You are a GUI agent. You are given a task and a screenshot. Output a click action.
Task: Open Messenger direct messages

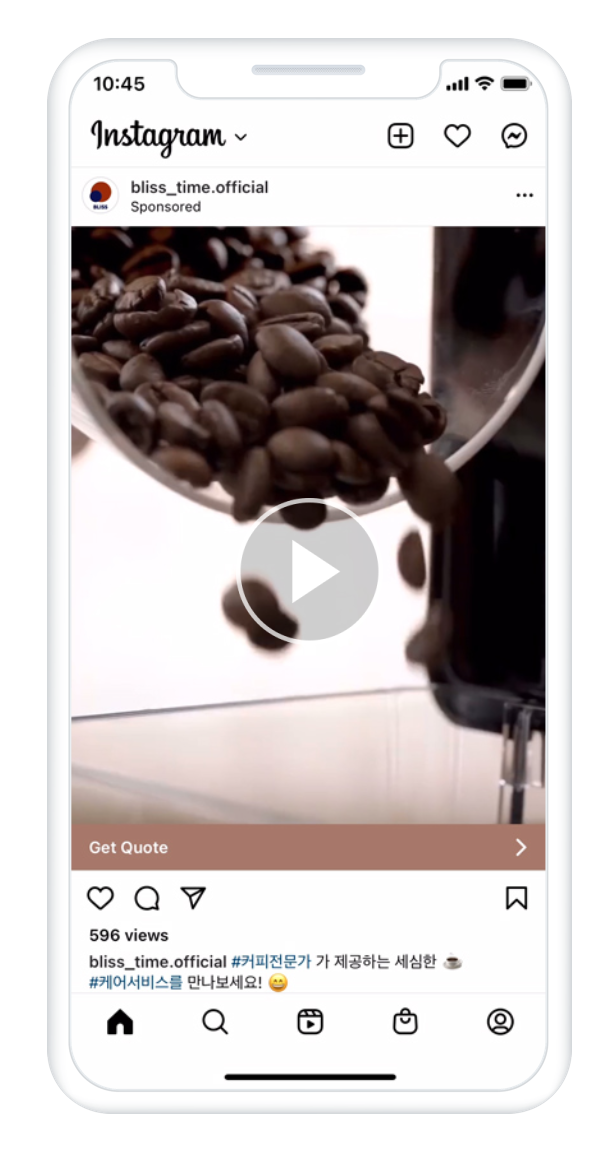point(514,136)
